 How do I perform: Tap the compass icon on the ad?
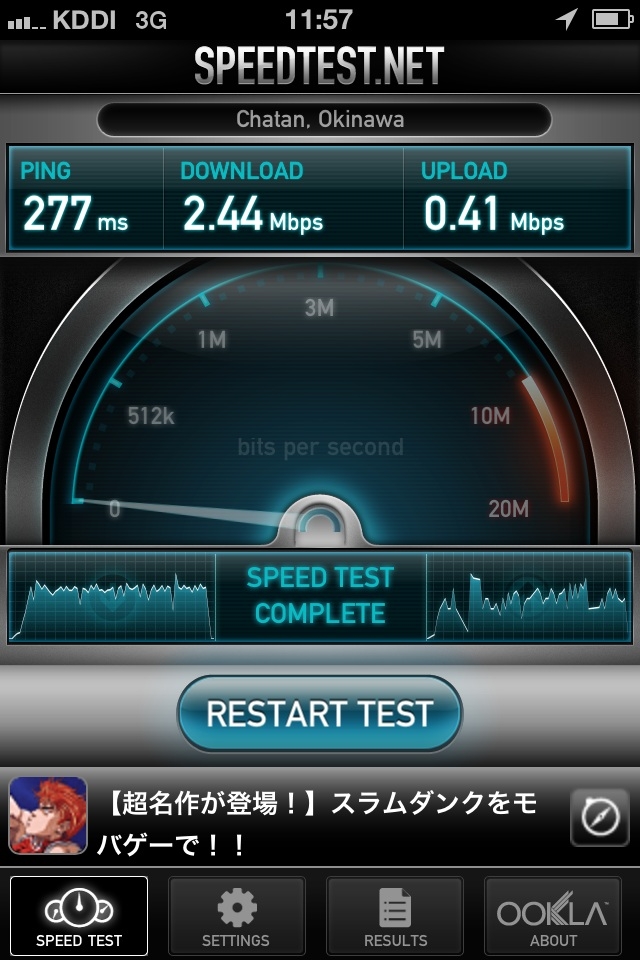(599, 817)
